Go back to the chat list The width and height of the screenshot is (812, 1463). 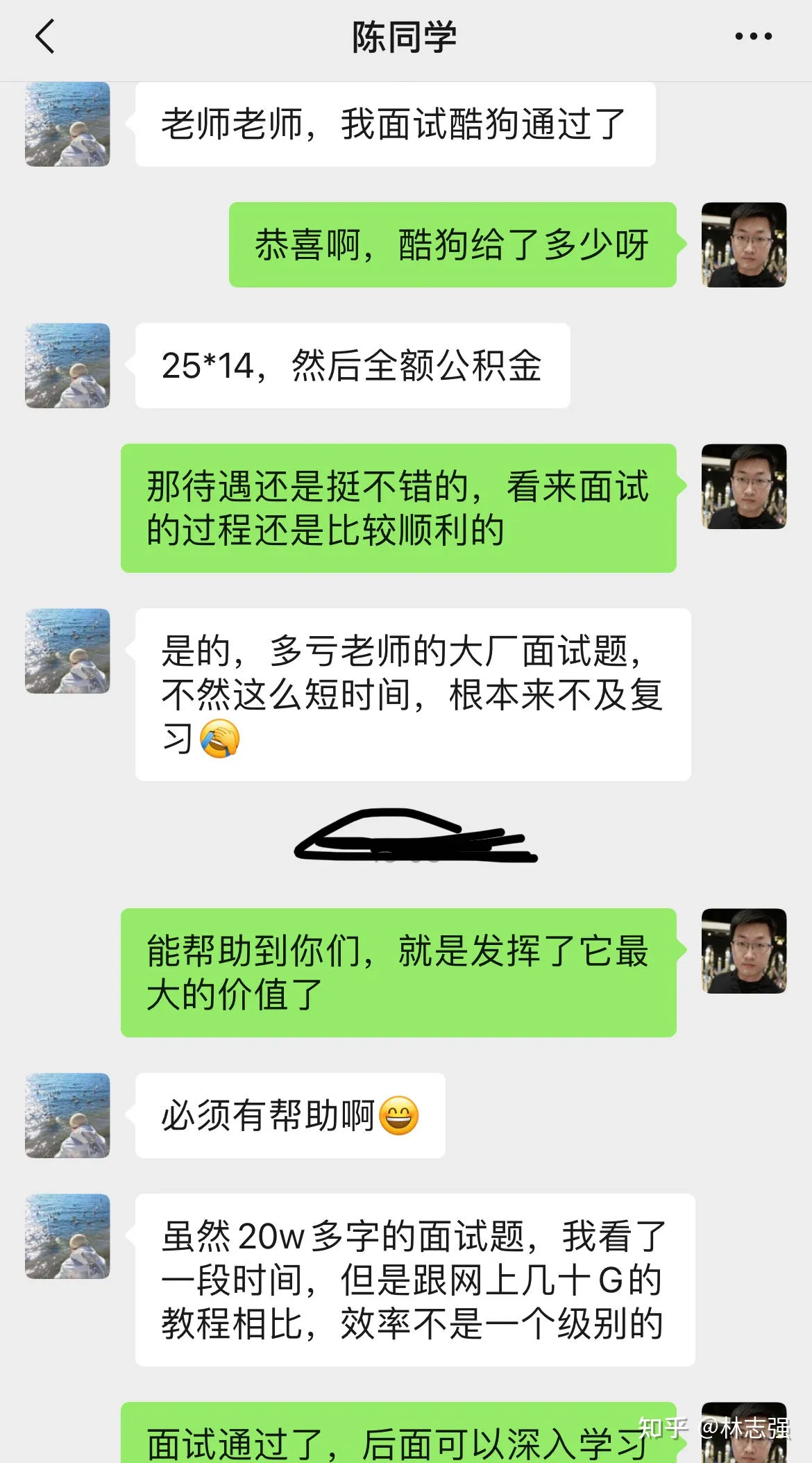(45, 37)
